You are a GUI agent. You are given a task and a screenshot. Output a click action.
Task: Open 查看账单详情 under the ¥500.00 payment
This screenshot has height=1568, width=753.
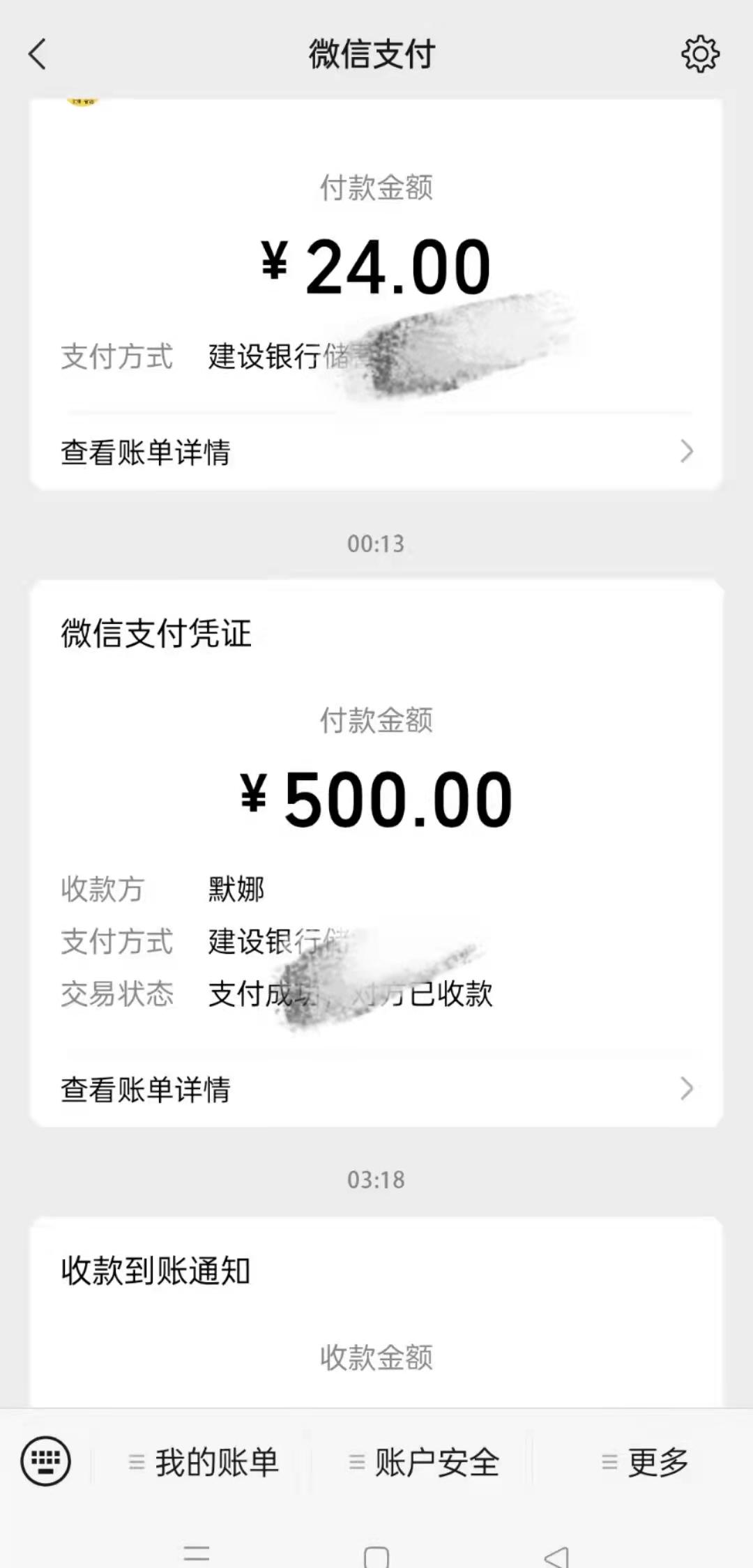click(x=376, y=1089)
